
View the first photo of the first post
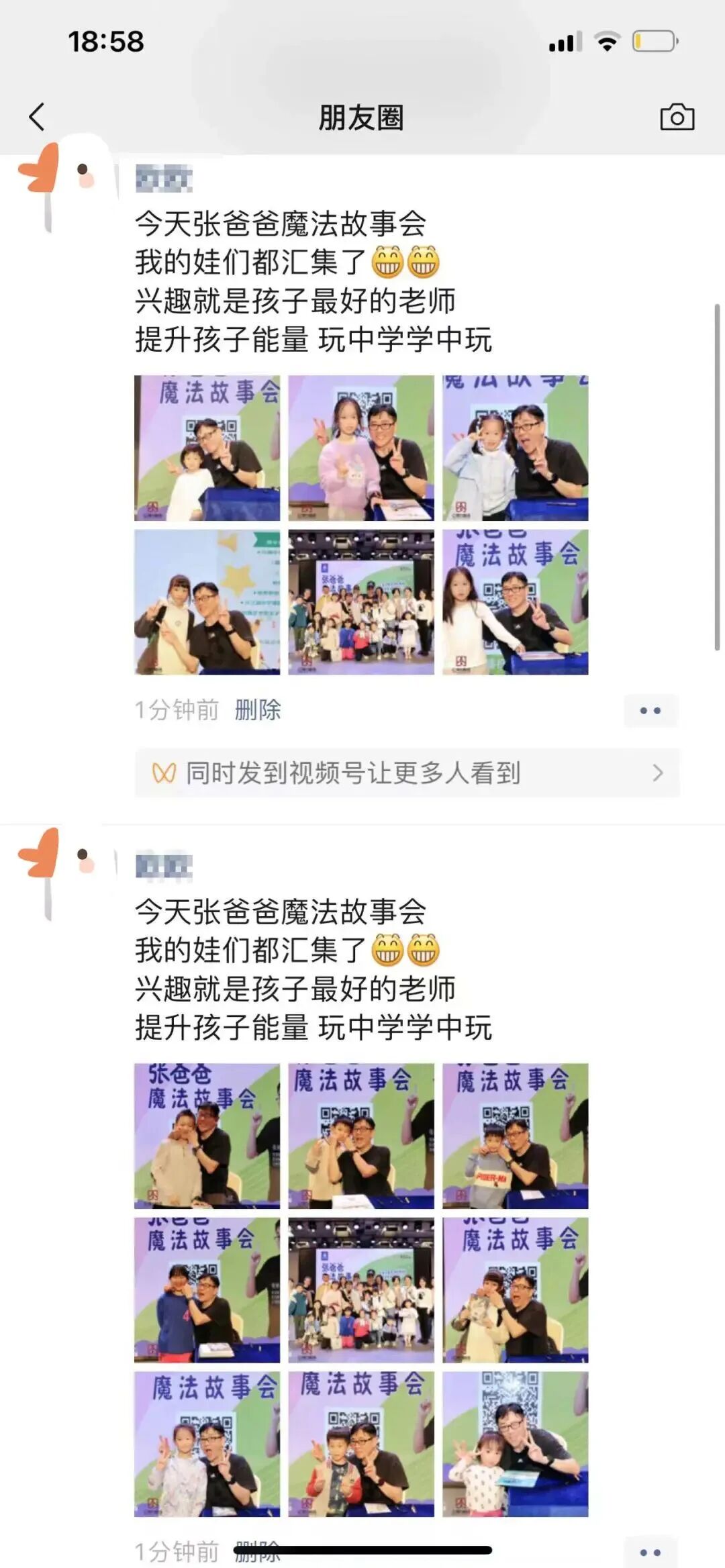coord(207,448)
